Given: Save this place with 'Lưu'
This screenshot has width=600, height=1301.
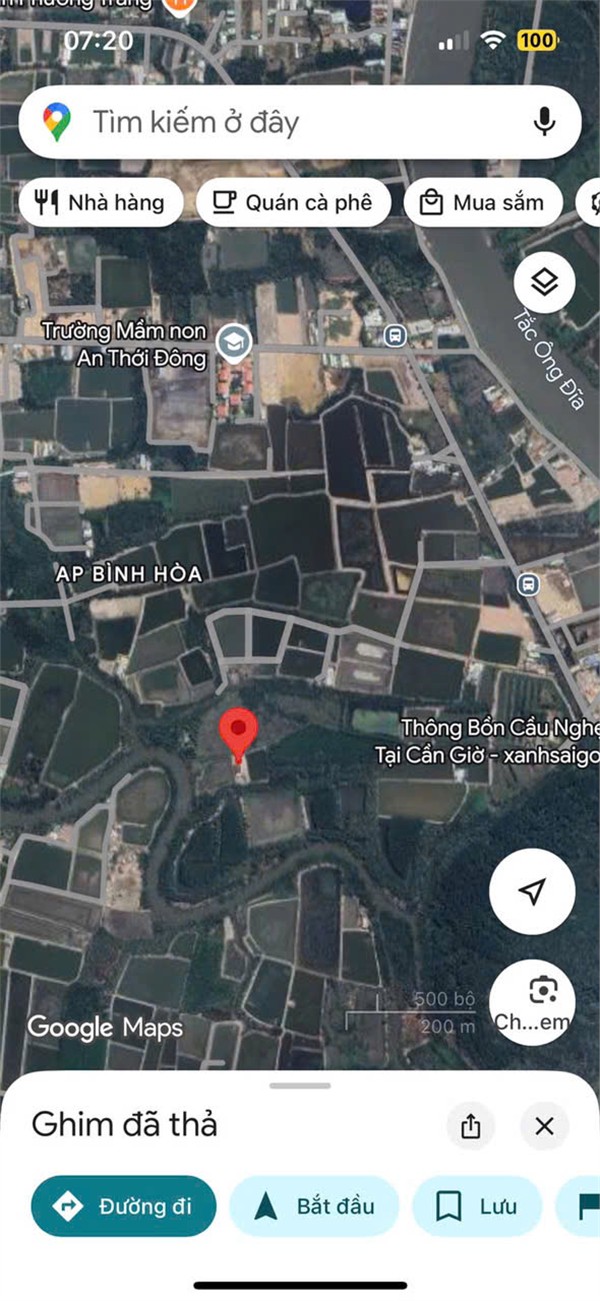Looking at the screenshot, I should coord(477,1206).
